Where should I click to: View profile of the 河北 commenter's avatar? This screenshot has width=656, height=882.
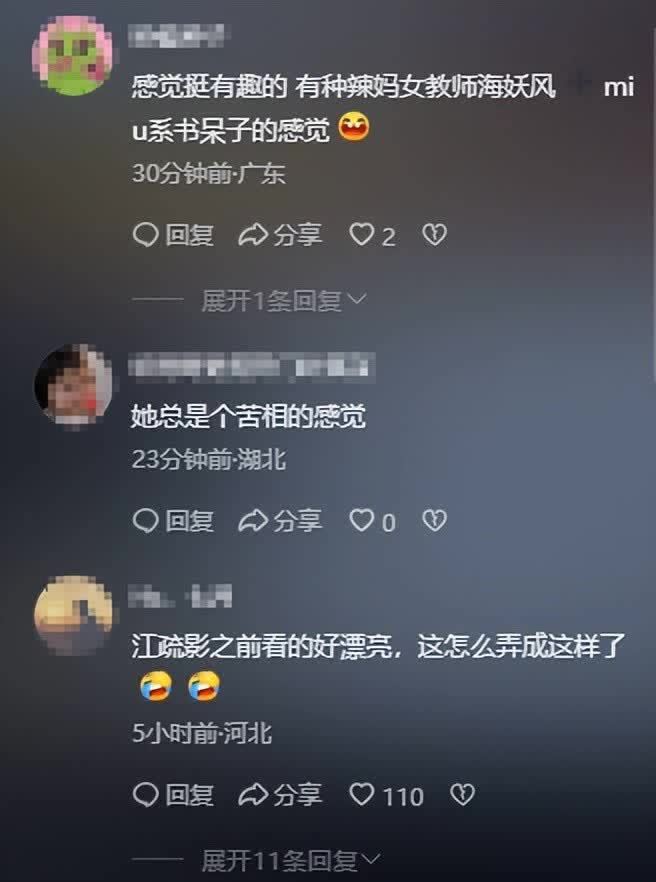pos(72,614)
